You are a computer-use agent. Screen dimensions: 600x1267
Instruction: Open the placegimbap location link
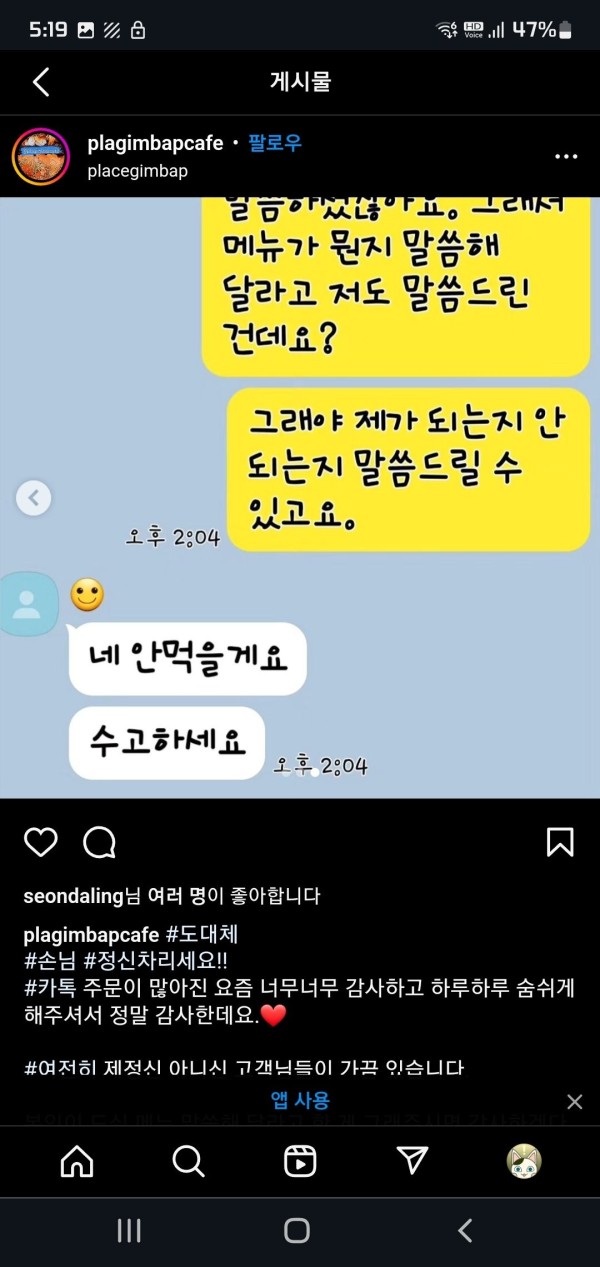(137, 171)
